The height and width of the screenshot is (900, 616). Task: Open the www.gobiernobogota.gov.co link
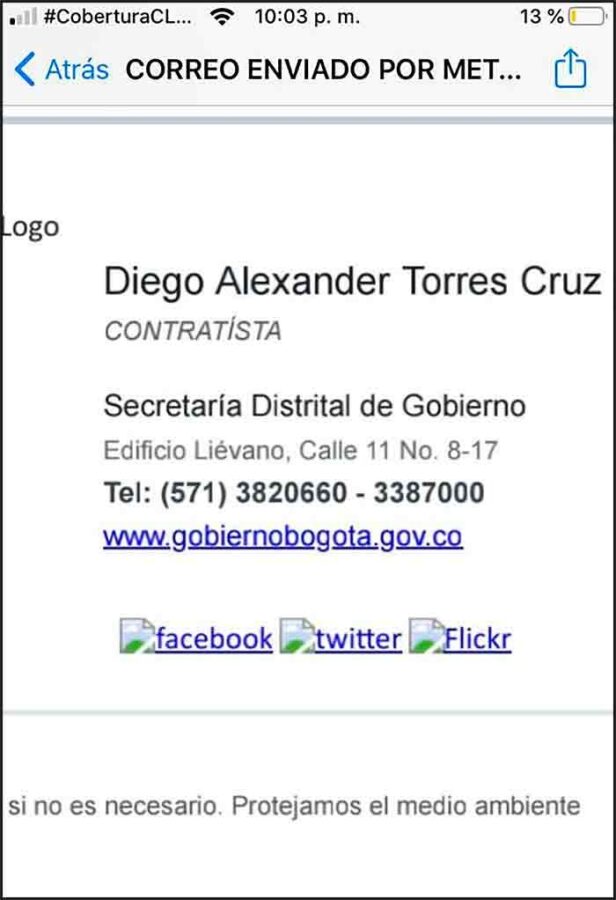282,537
